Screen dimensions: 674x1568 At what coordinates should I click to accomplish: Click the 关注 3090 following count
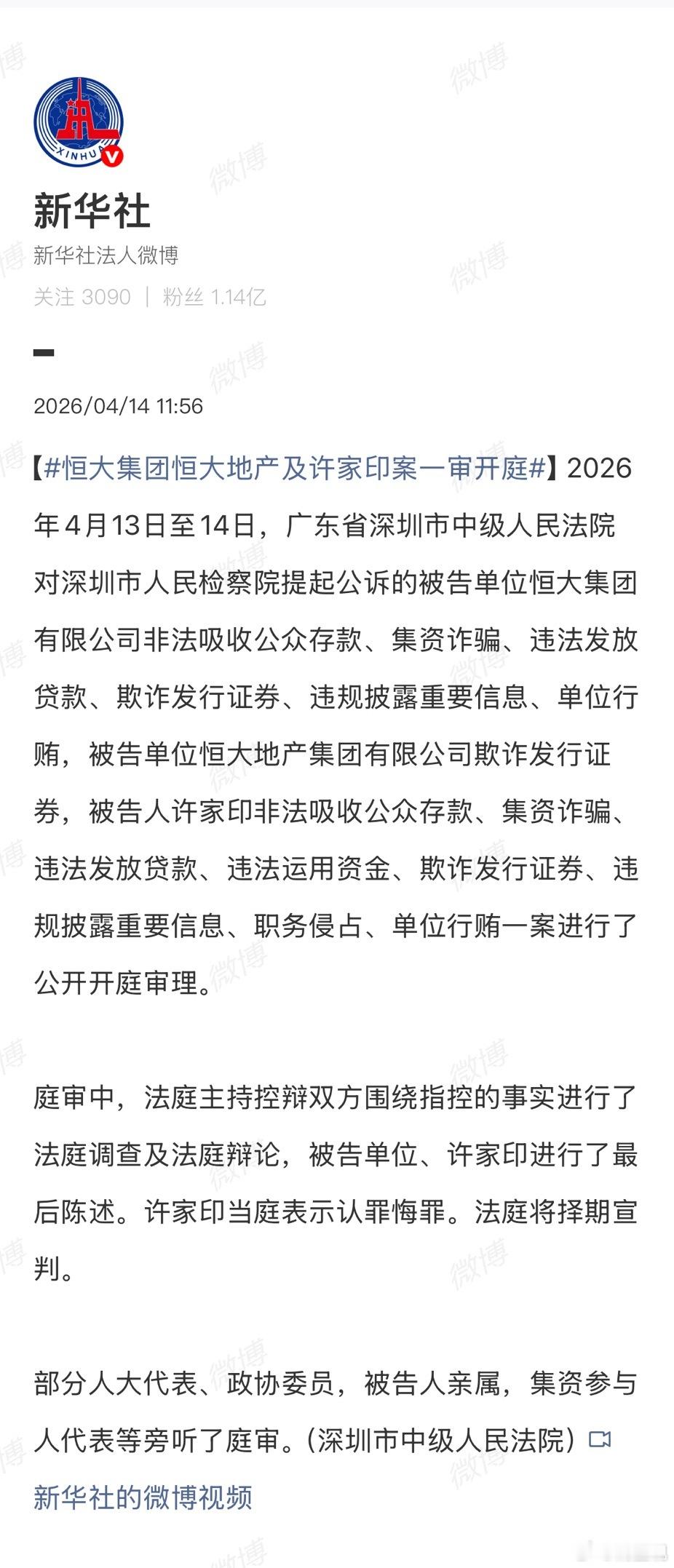tap(82, 298)
